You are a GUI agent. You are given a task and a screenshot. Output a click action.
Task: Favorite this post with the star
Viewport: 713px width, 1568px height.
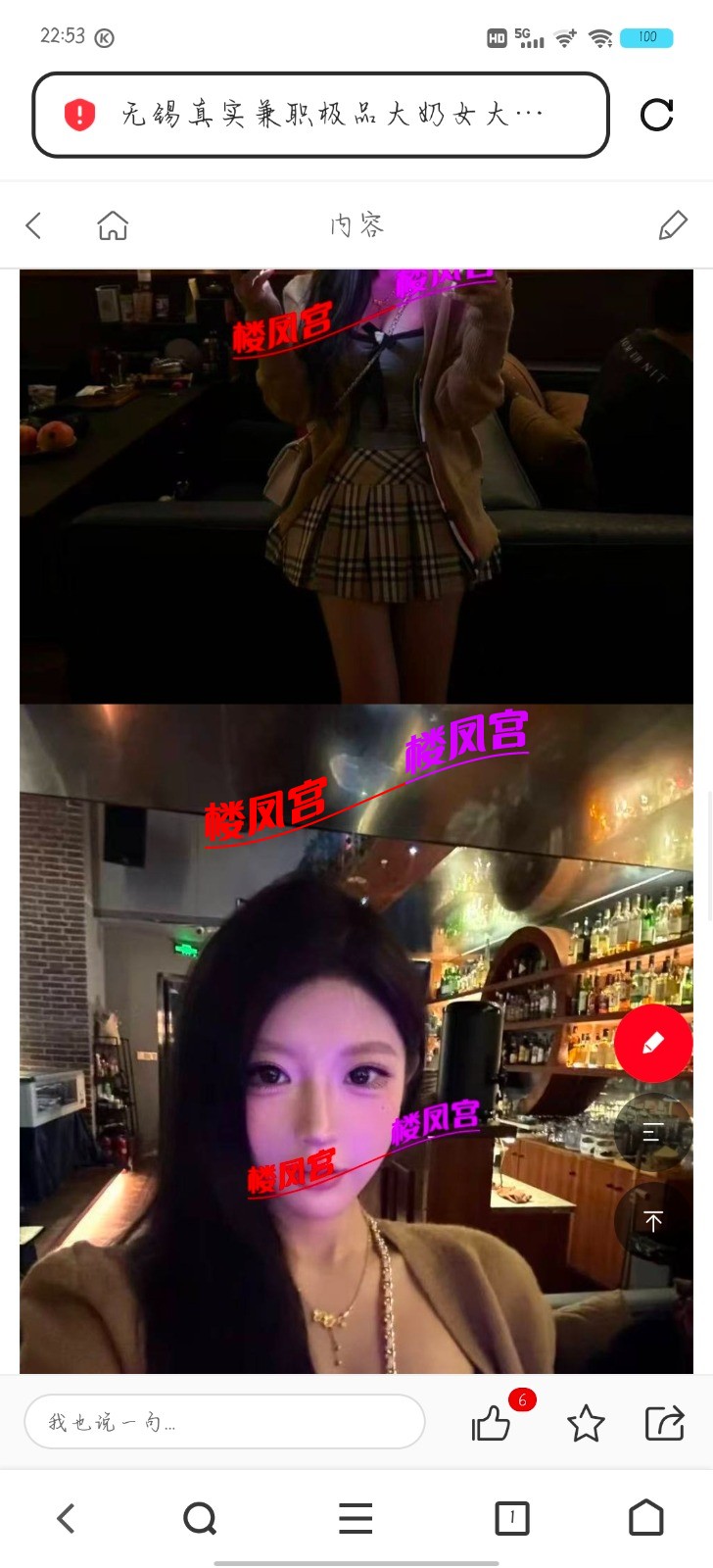tap(586, 1423)
